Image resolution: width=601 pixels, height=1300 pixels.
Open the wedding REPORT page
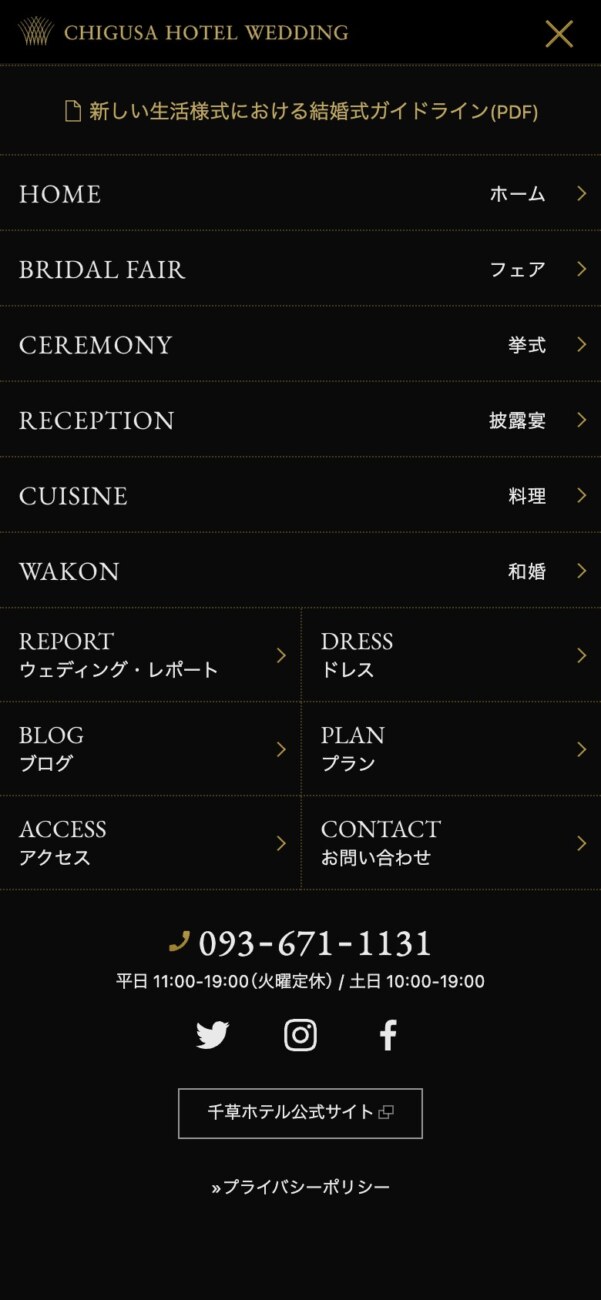pyautogui.click(x=150, y=655)
